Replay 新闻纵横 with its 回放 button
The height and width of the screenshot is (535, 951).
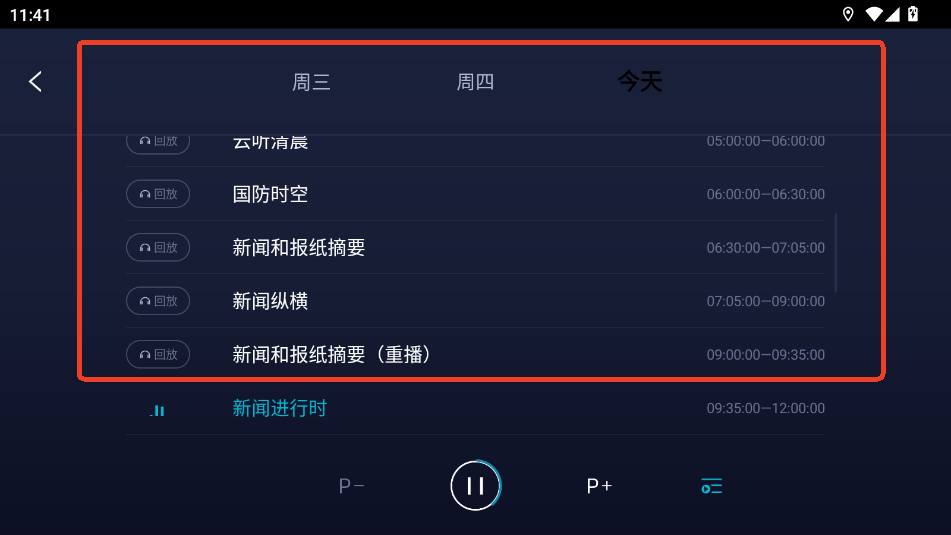point(158,301)
